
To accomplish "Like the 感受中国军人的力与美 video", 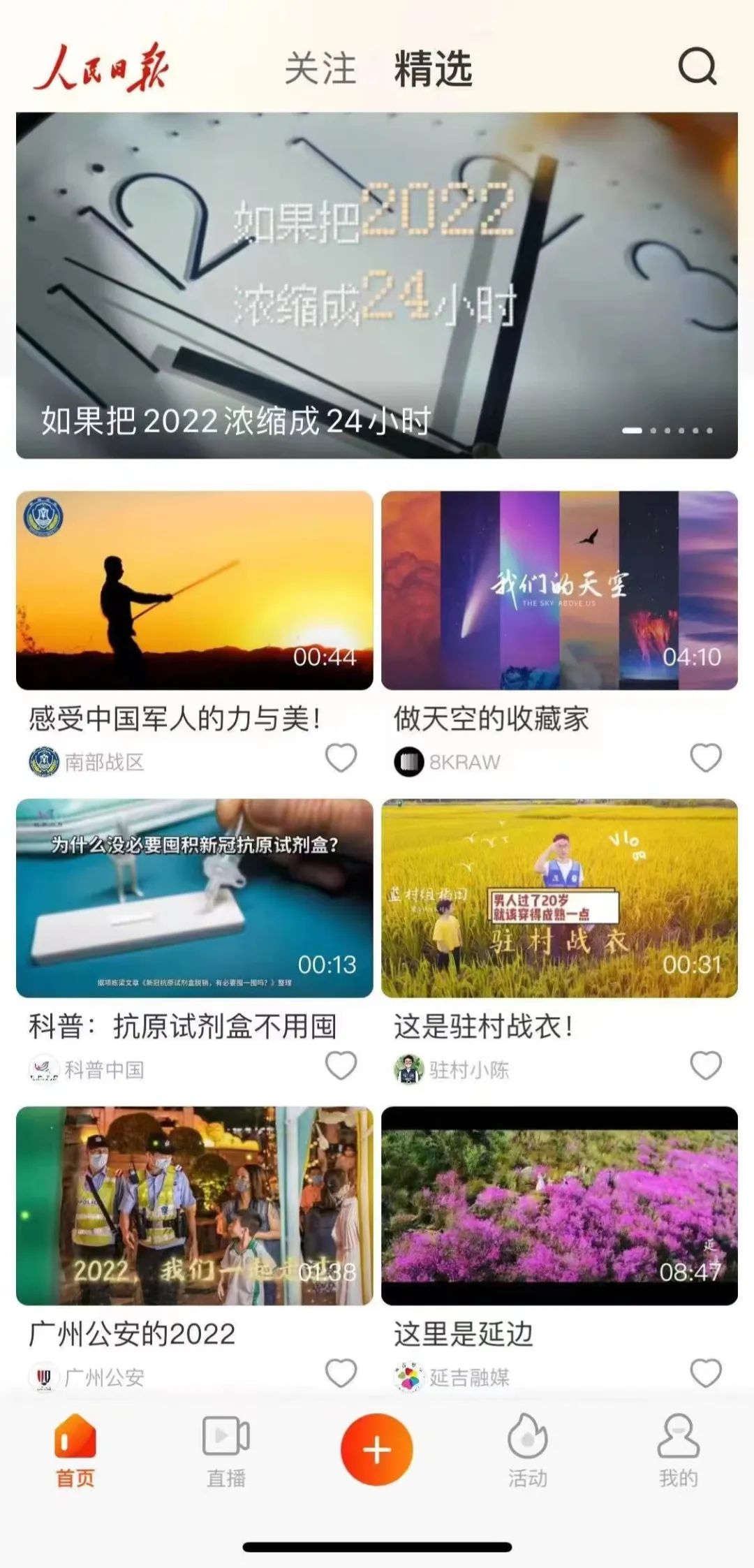I will coord(341,758).
